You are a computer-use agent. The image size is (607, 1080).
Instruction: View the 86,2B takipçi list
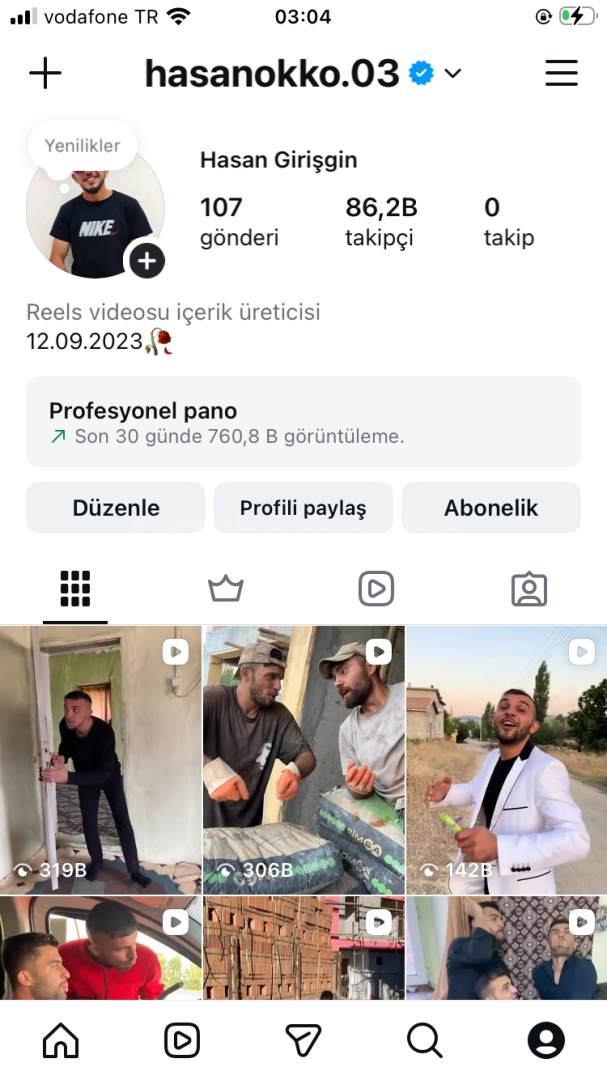tap(381, 221)
